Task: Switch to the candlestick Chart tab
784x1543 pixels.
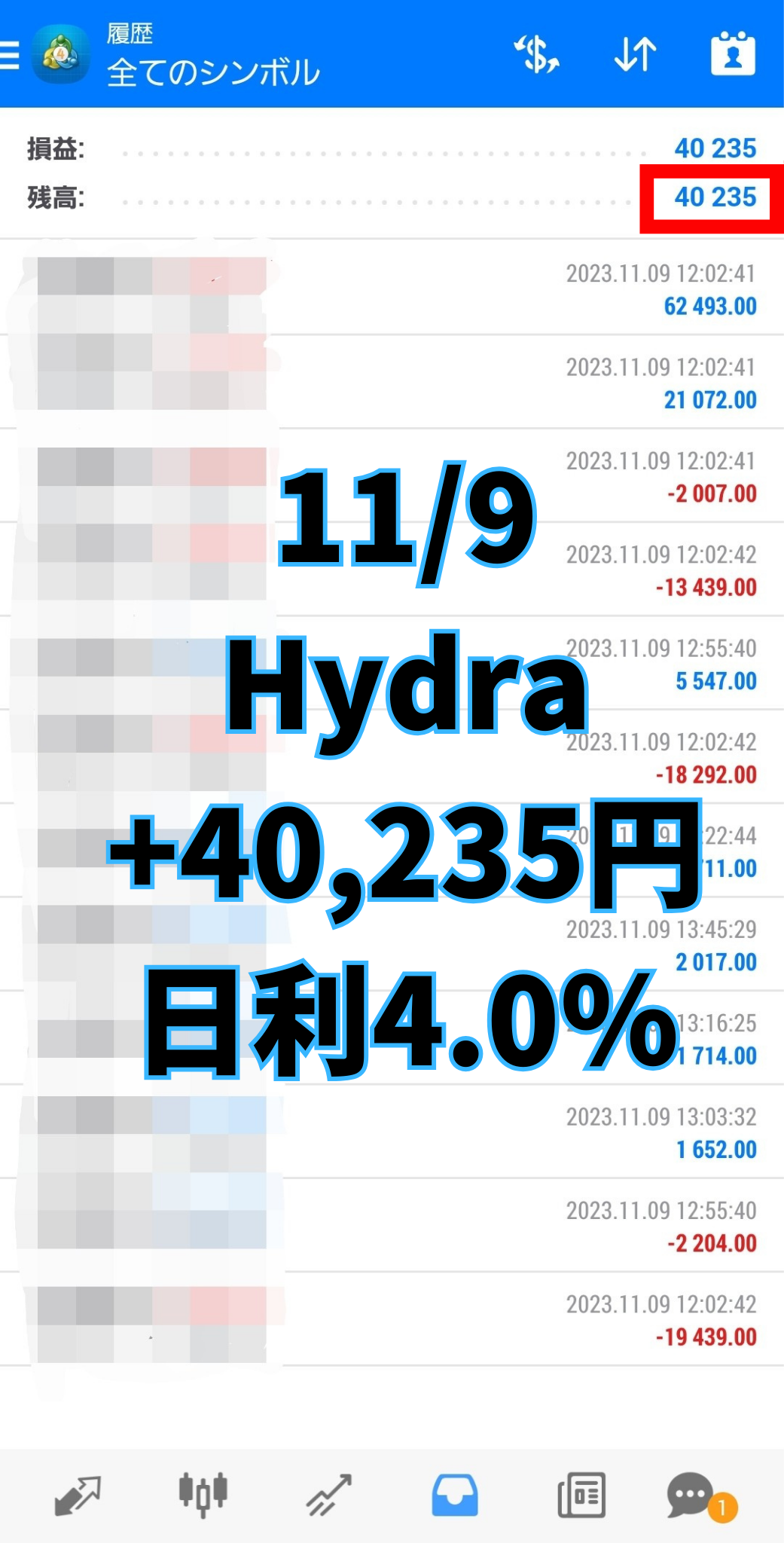Action: point(203,1495)
